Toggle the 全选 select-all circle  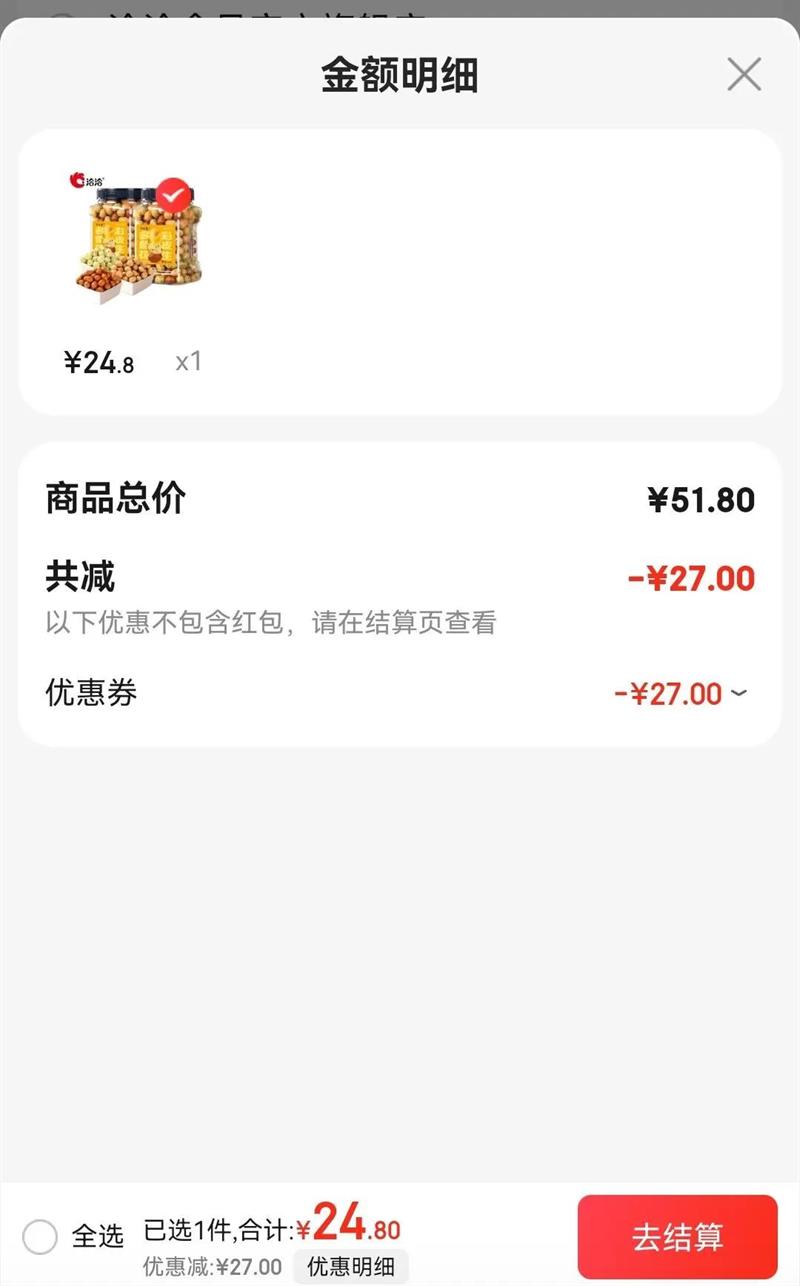point(40,1237)
